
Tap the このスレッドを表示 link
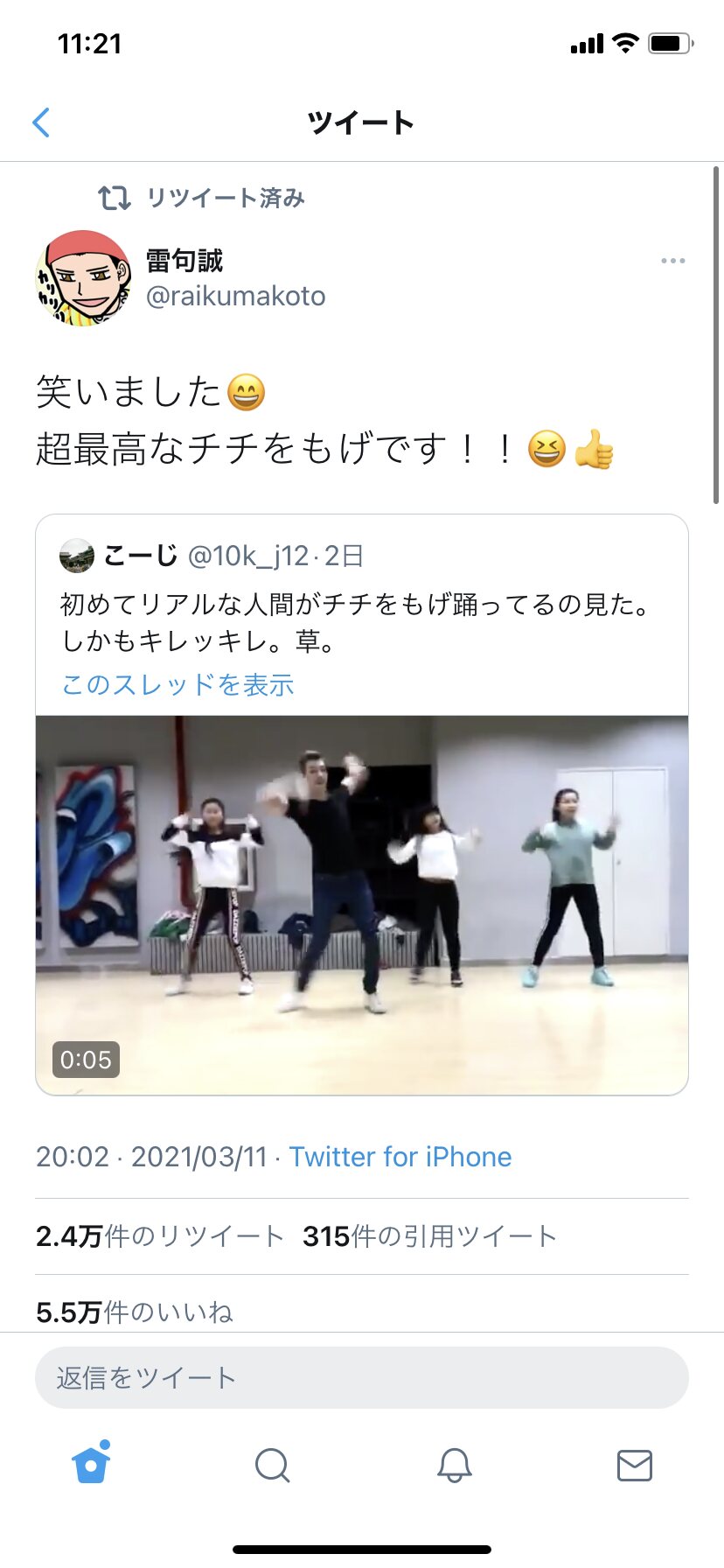(x=178, y=684)
